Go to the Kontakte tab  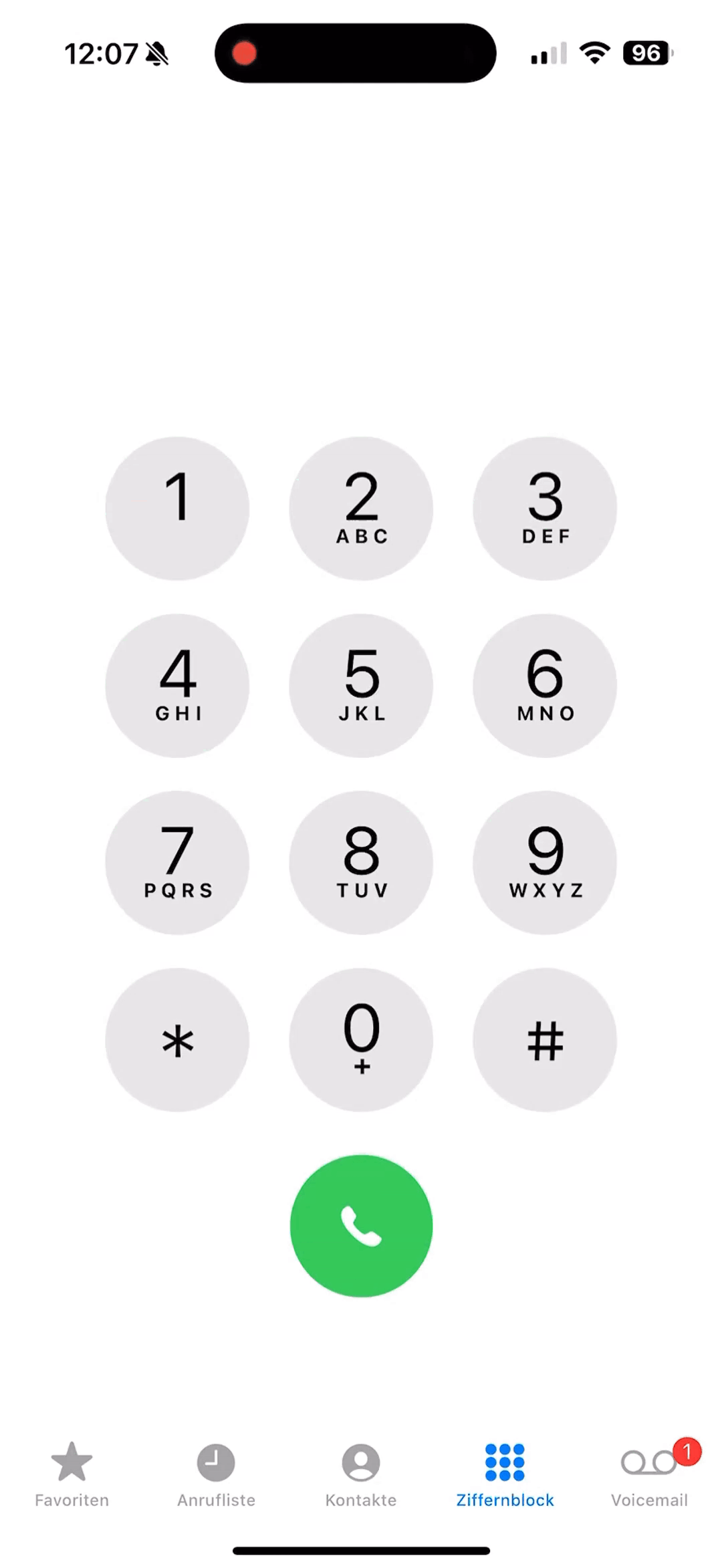pos(361,1474)
